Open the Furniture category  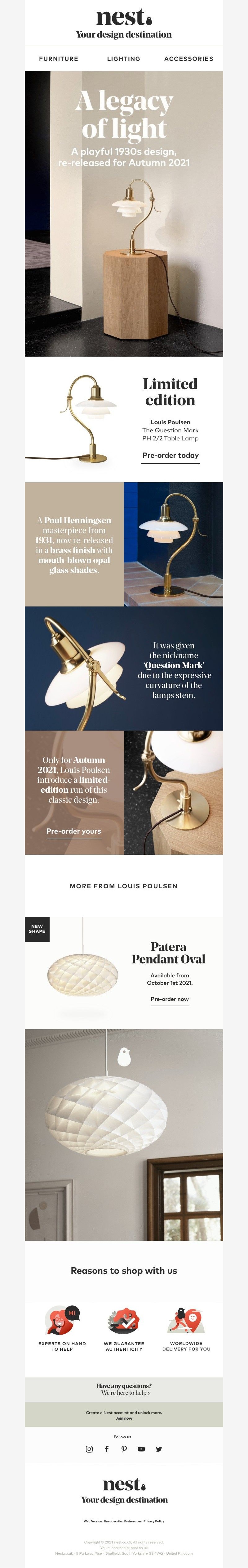pos(58,59)
